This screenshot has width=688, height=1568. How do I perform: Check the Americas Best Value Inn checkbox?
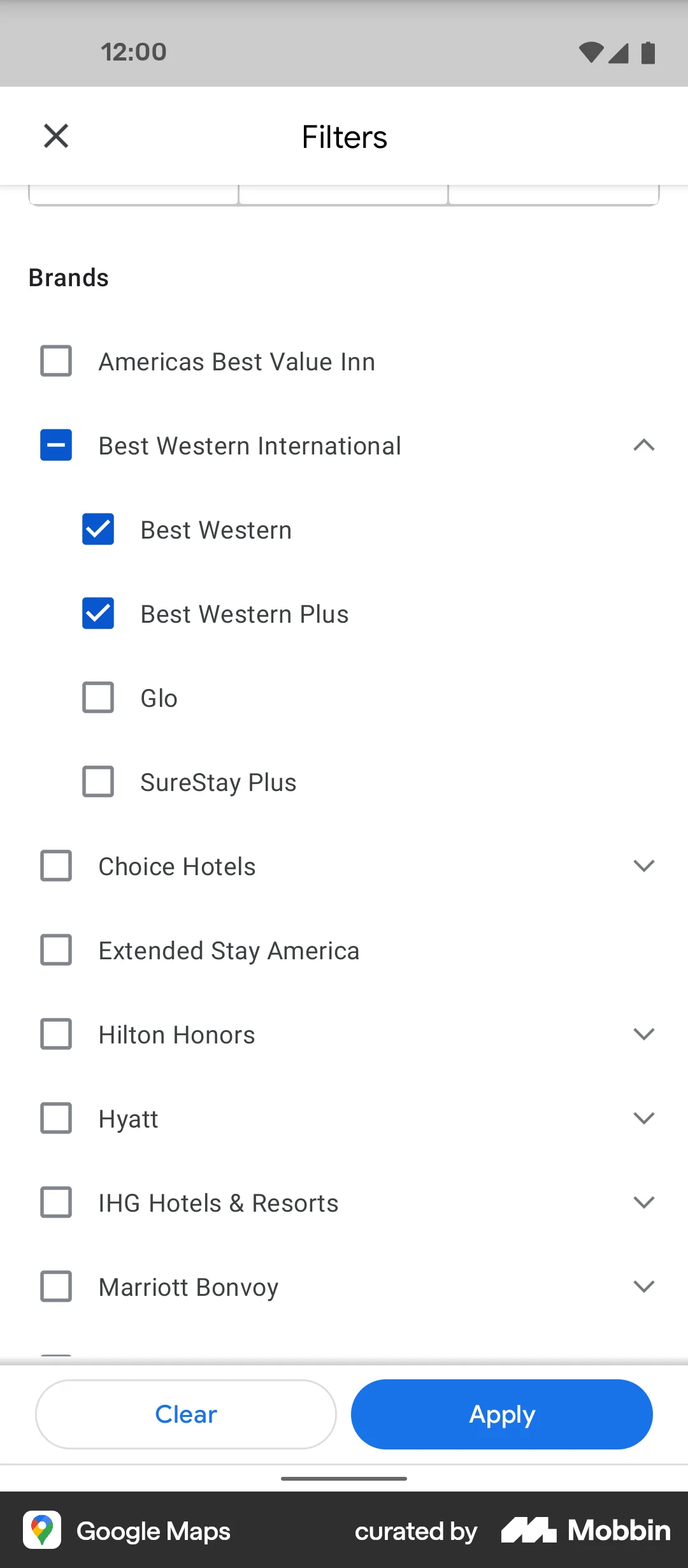point(55,361)
